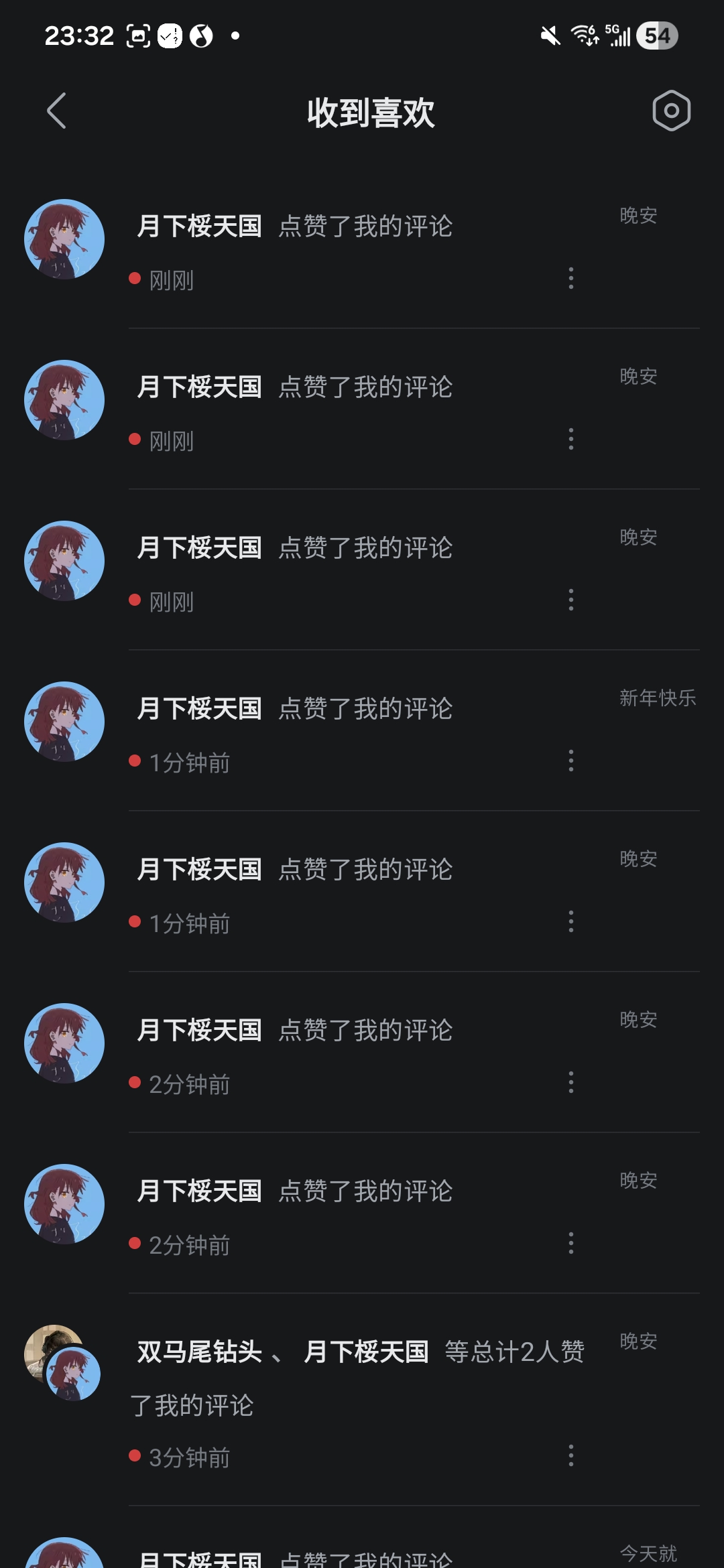Go back from the 收到喜欢 page
This screenshot has height=1568, width=724.
[x=57, y=111]
